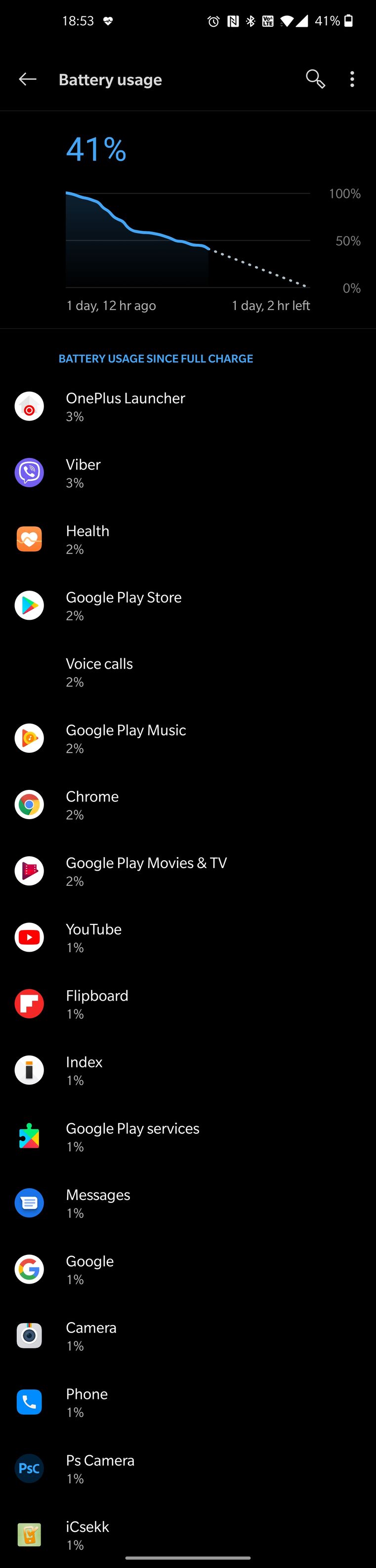
Task: Select Google Play Movies & TV row
Action: click(146, 871)
